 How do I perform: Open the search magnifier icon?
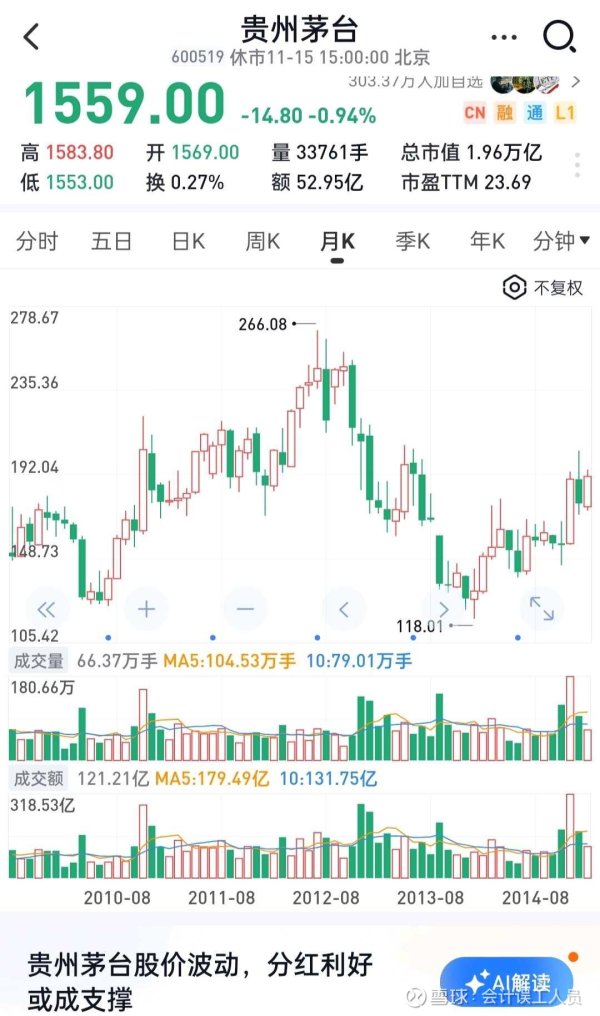click(559, 36)
